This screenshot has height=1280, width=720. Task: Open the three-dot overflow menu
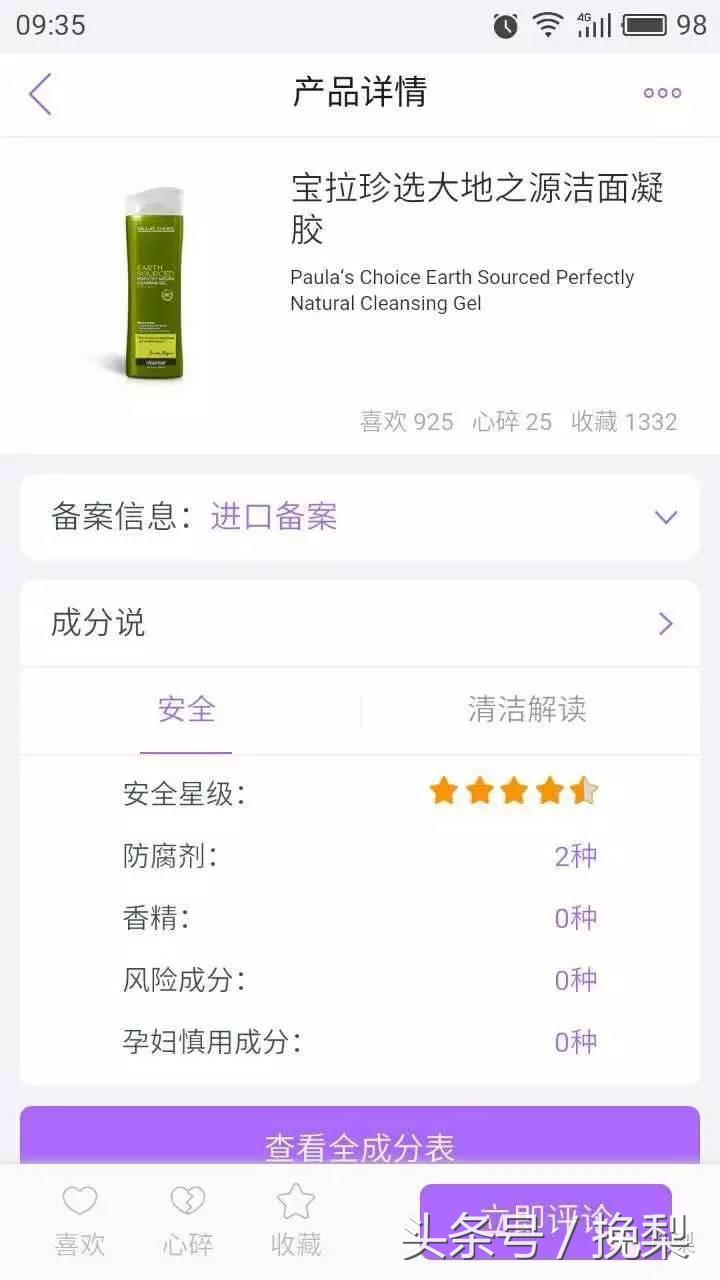661,92
